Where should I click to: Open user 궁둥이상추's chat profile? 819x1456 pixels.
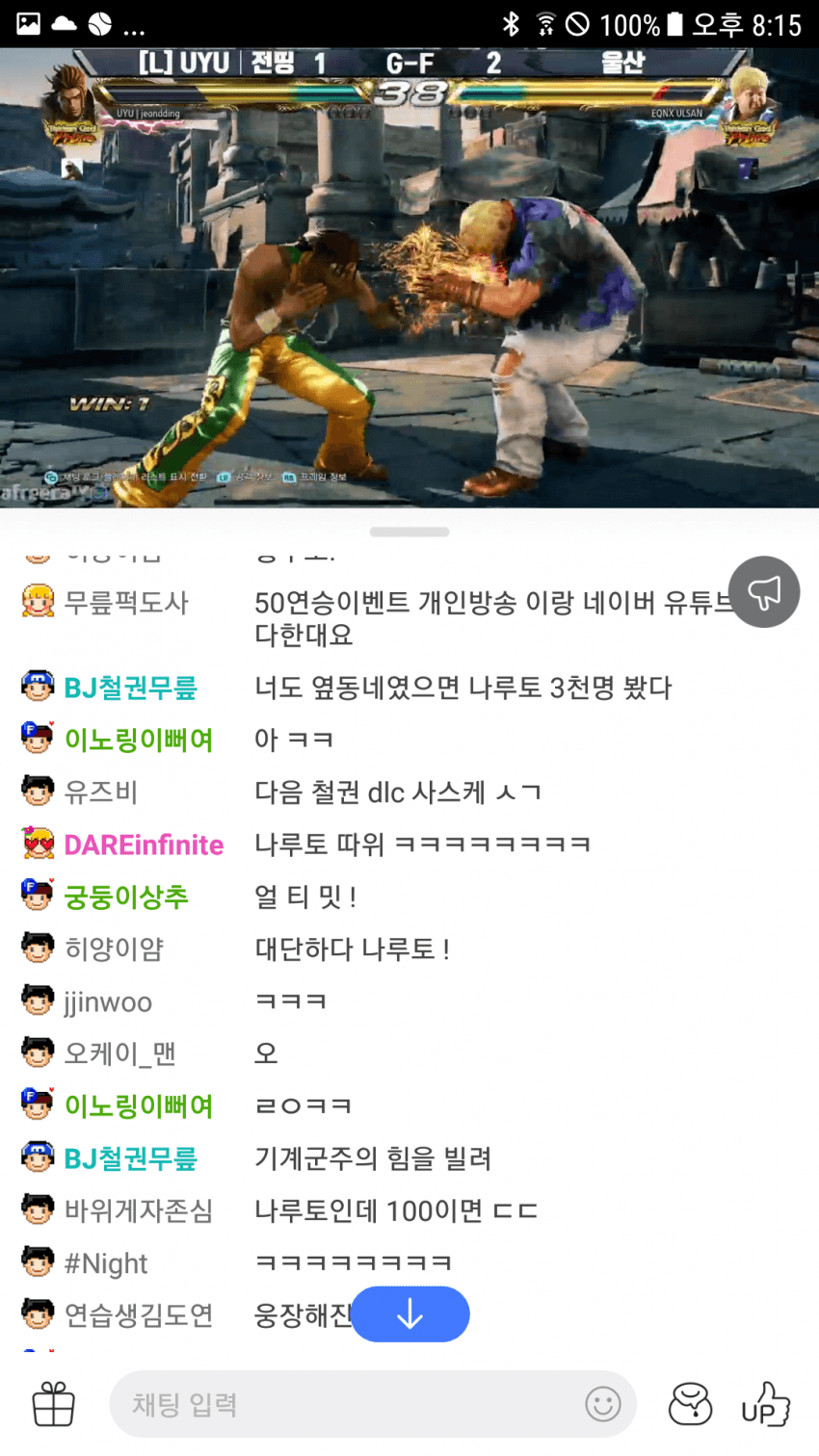click(x=125, y=897)
